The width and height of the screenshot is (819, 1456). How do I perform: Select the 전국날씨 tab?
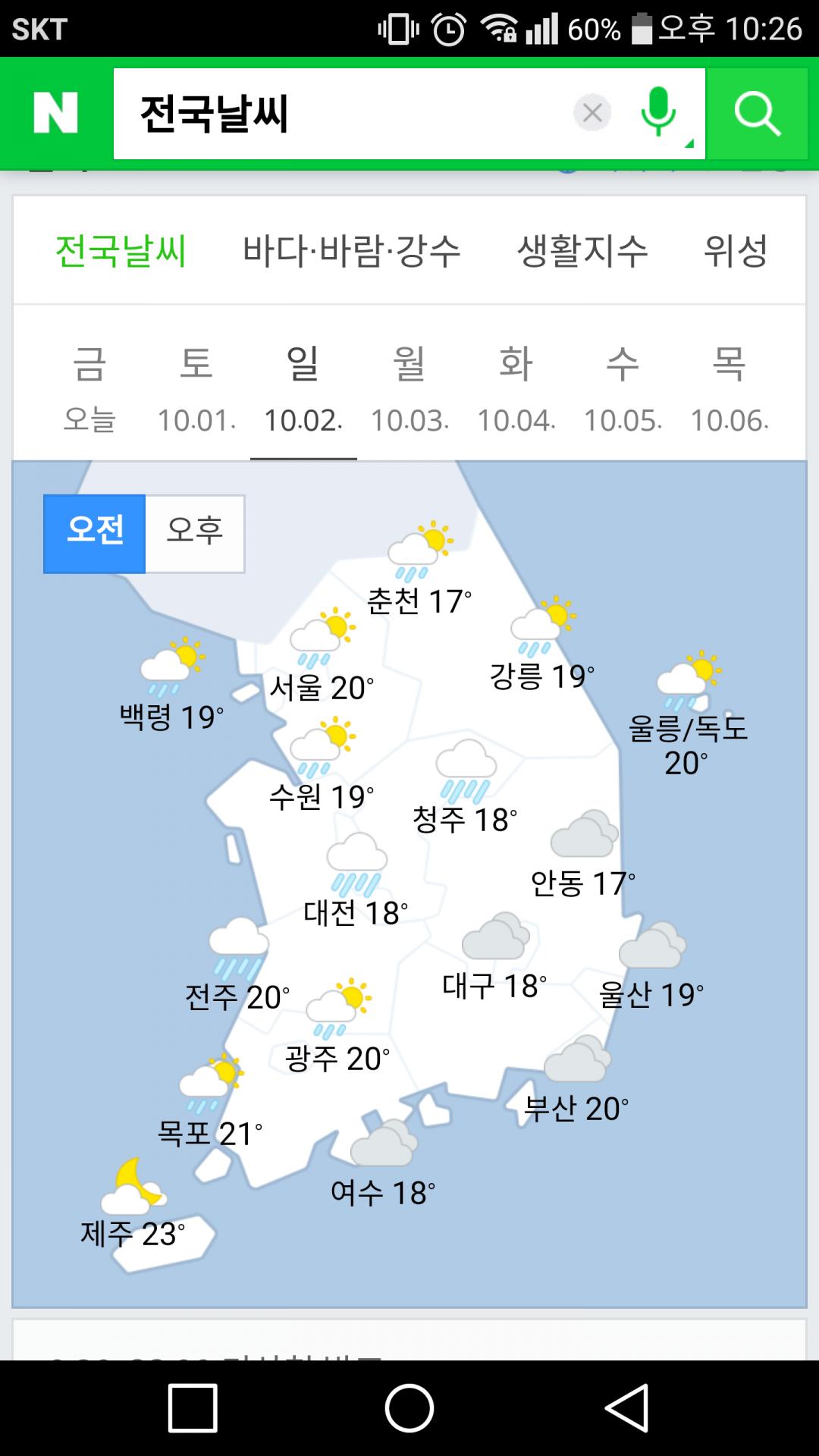[121, 251]
